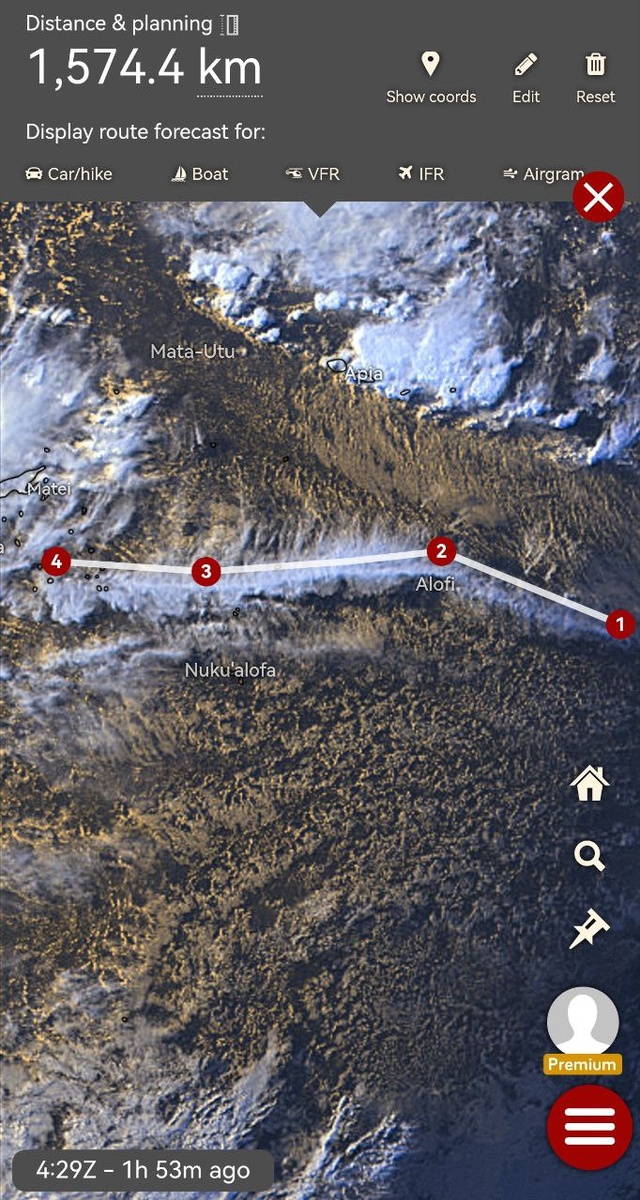Image resolution: width=640 pixels, height=1200 pixels.
Task: Select waypoint 1 on the route
Action: click(620, 624)
